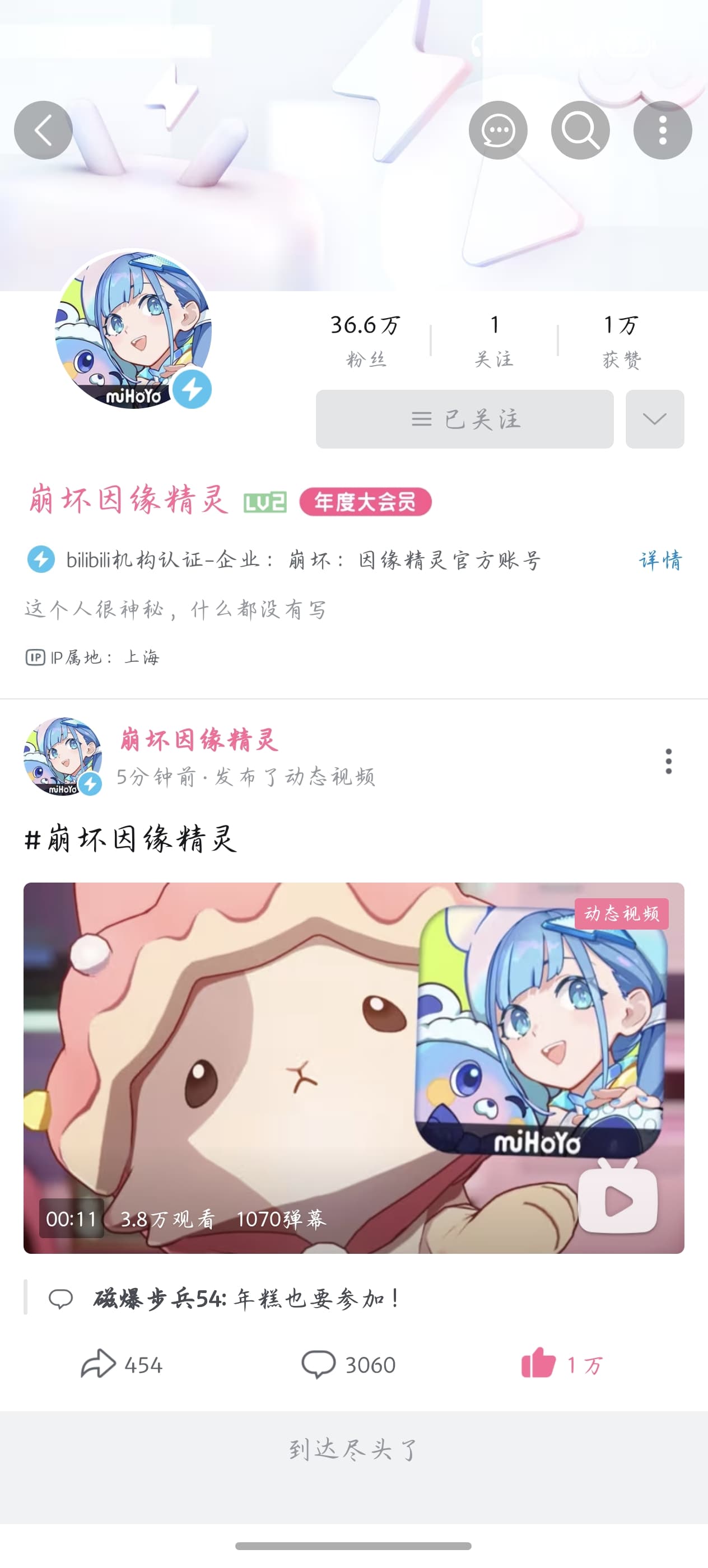The width and height of the screenshot is (708, 1568).
Task: Open the profile overflow menu
Action: [662, 130]
